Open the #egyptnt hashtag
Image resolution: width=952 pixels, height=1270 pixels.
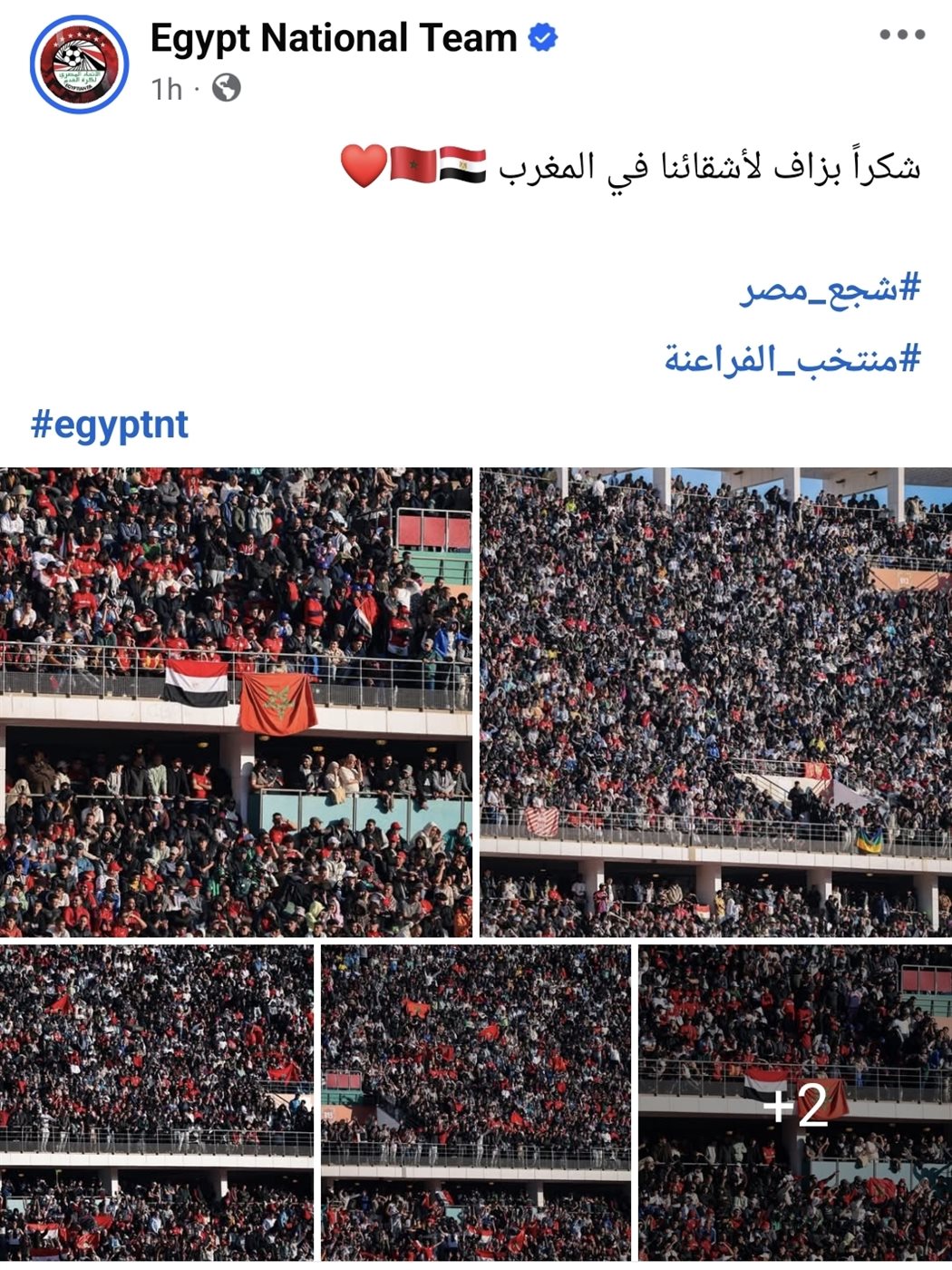110,425
